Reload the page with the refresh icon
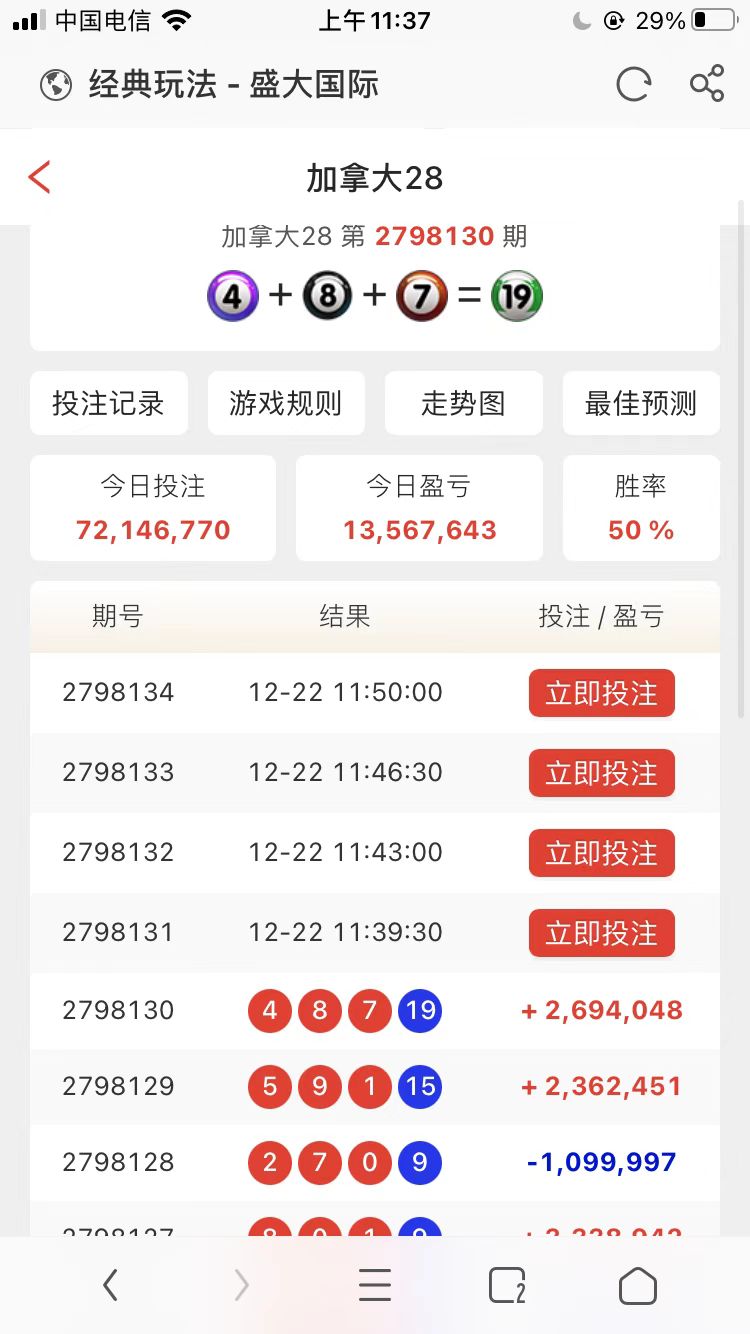The image size is (750, 1334). tap(633, 84)
